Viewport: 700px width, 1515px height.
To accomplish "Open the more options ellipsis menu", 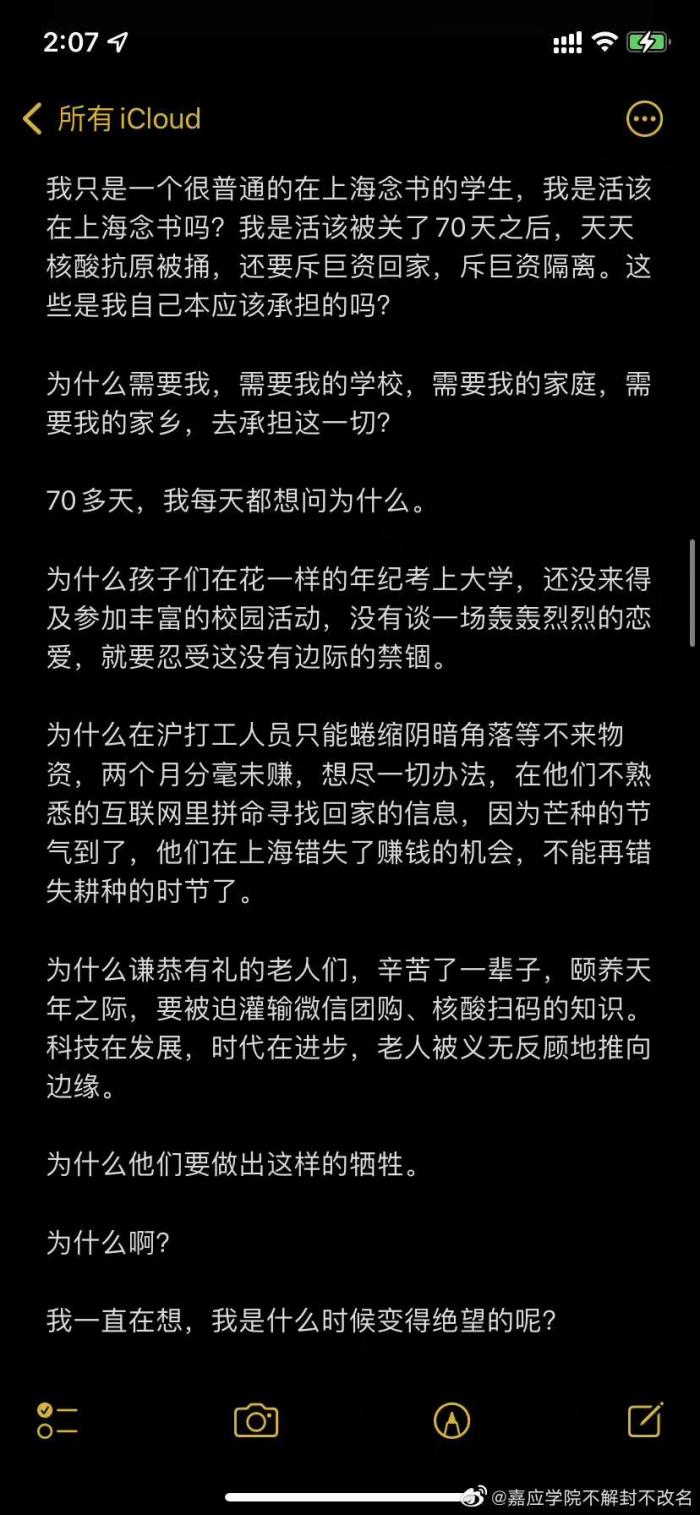I will [644, 119].
